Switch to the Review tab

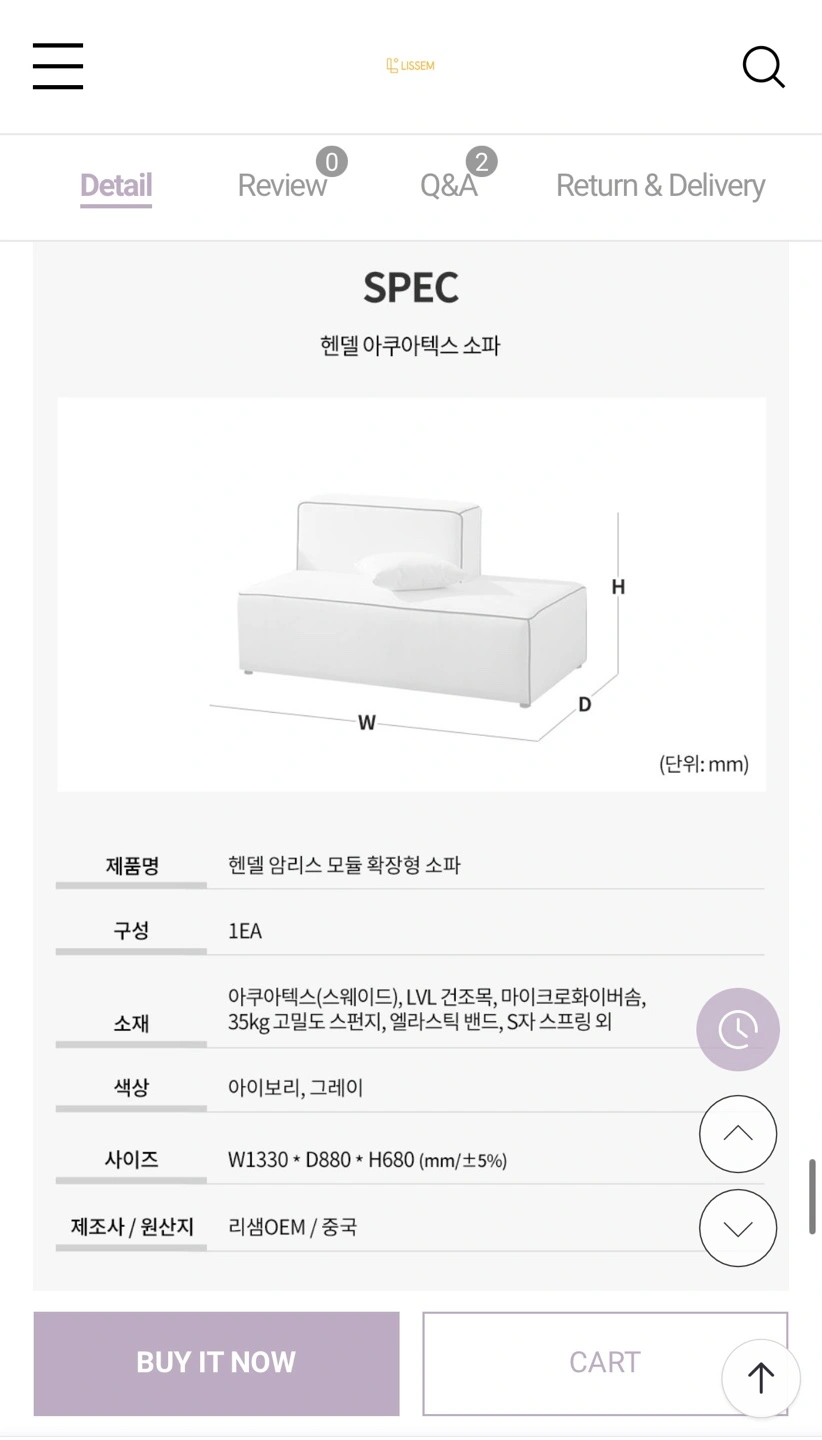coord(282,186)
